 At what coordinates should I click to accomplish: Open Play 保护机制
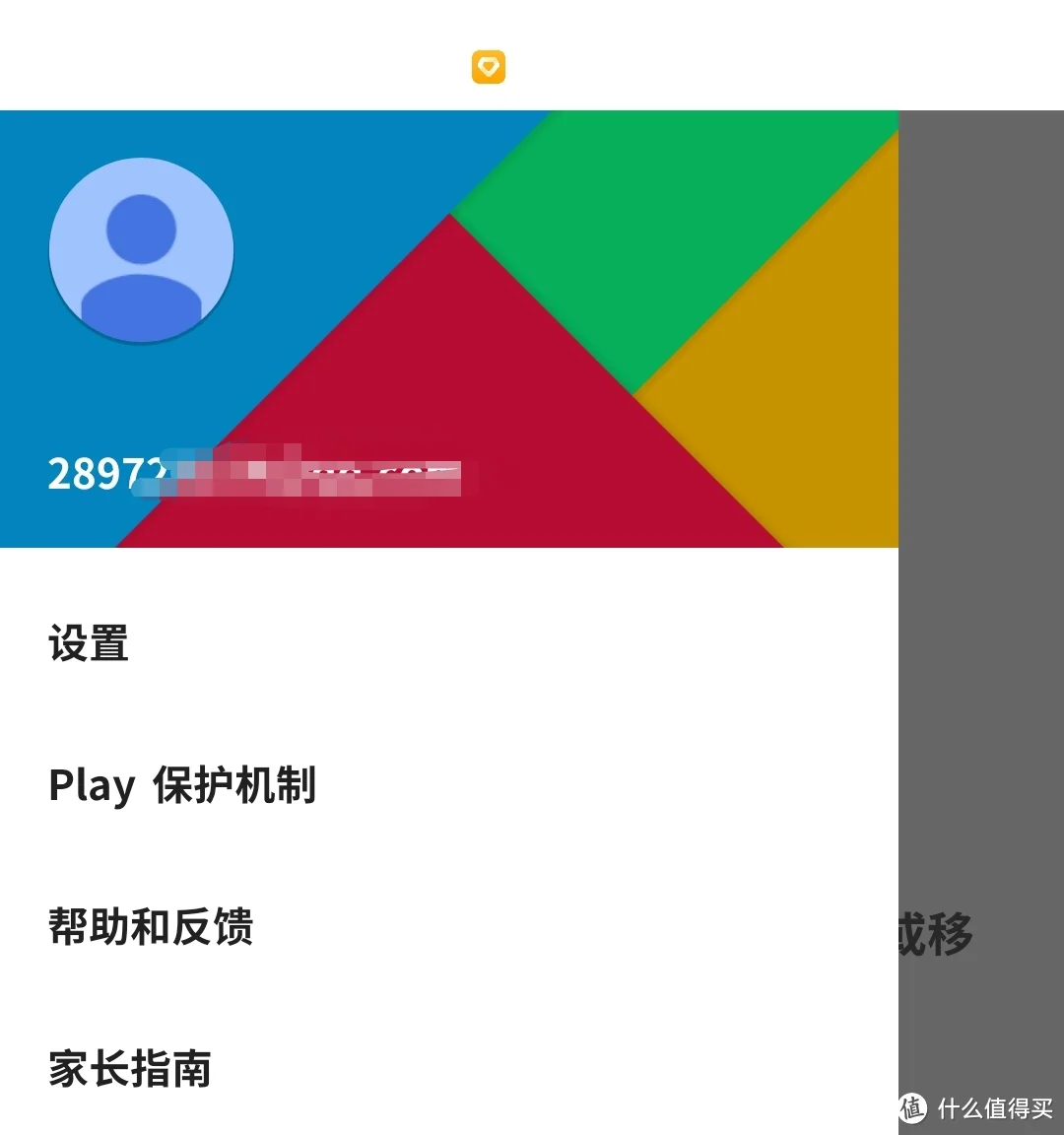click(182, 786)
